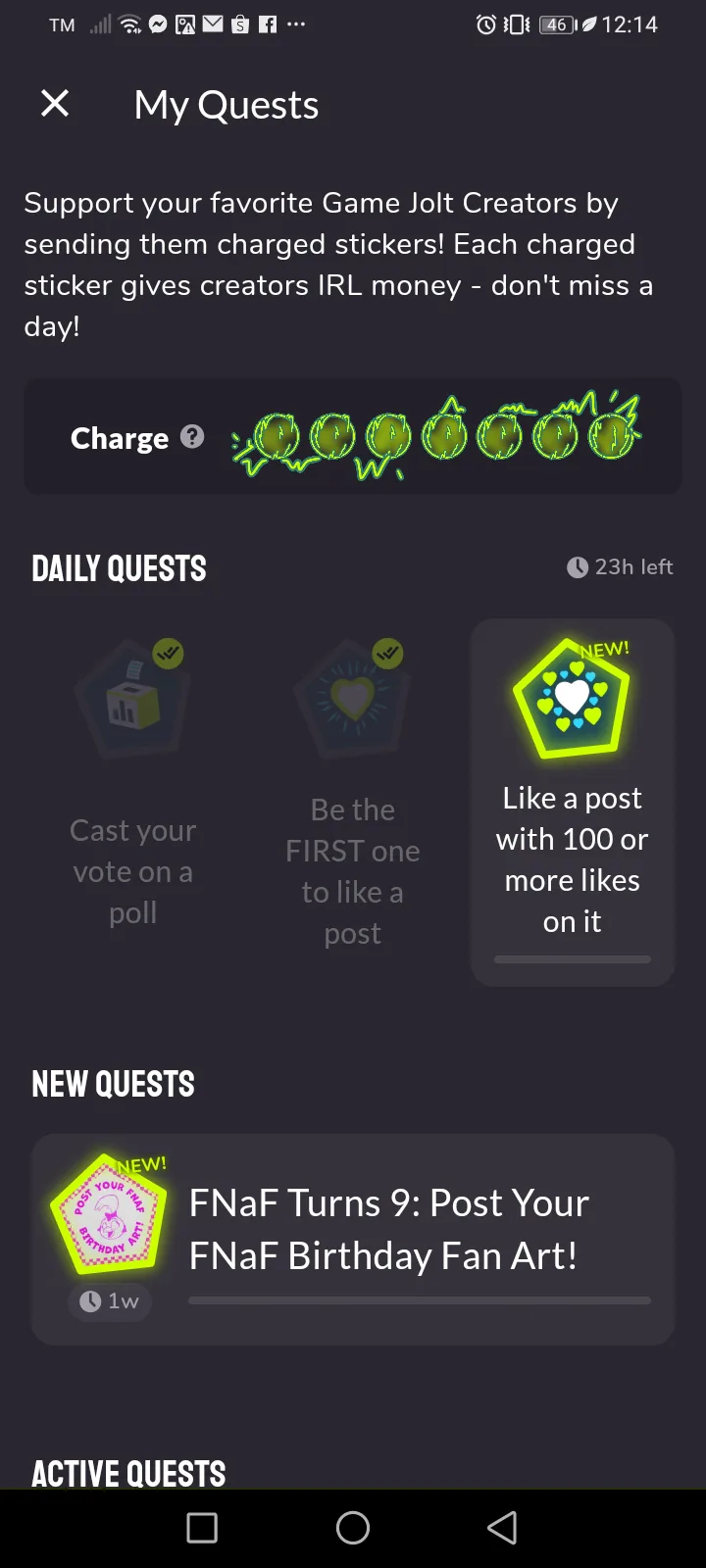Go to the Android home screen
The width and height of the screenshot is (706, 1568).
(353, 1527)
